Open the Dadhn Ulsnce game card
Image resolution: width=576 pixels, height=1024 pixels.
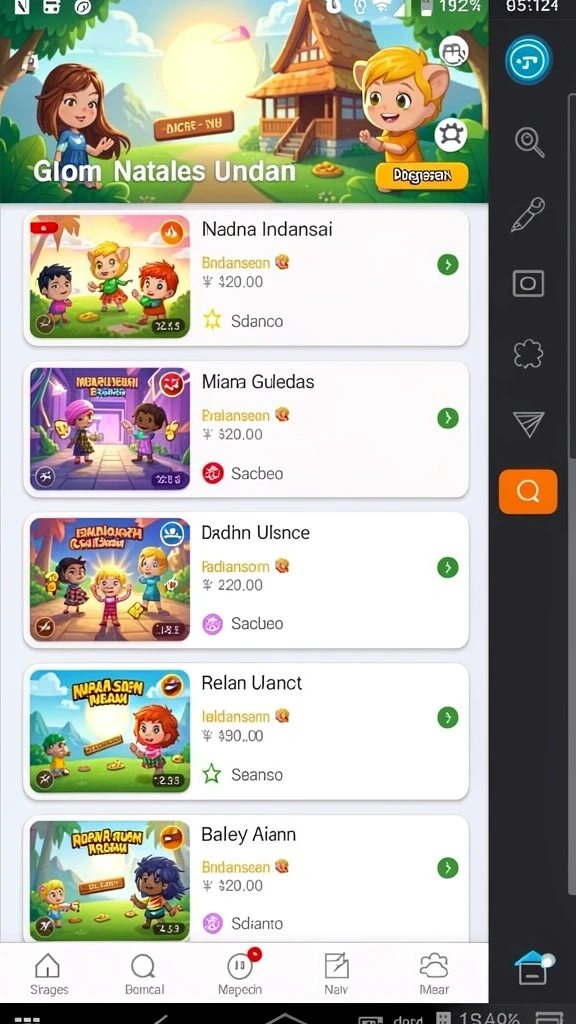click(x=246, y=580)
